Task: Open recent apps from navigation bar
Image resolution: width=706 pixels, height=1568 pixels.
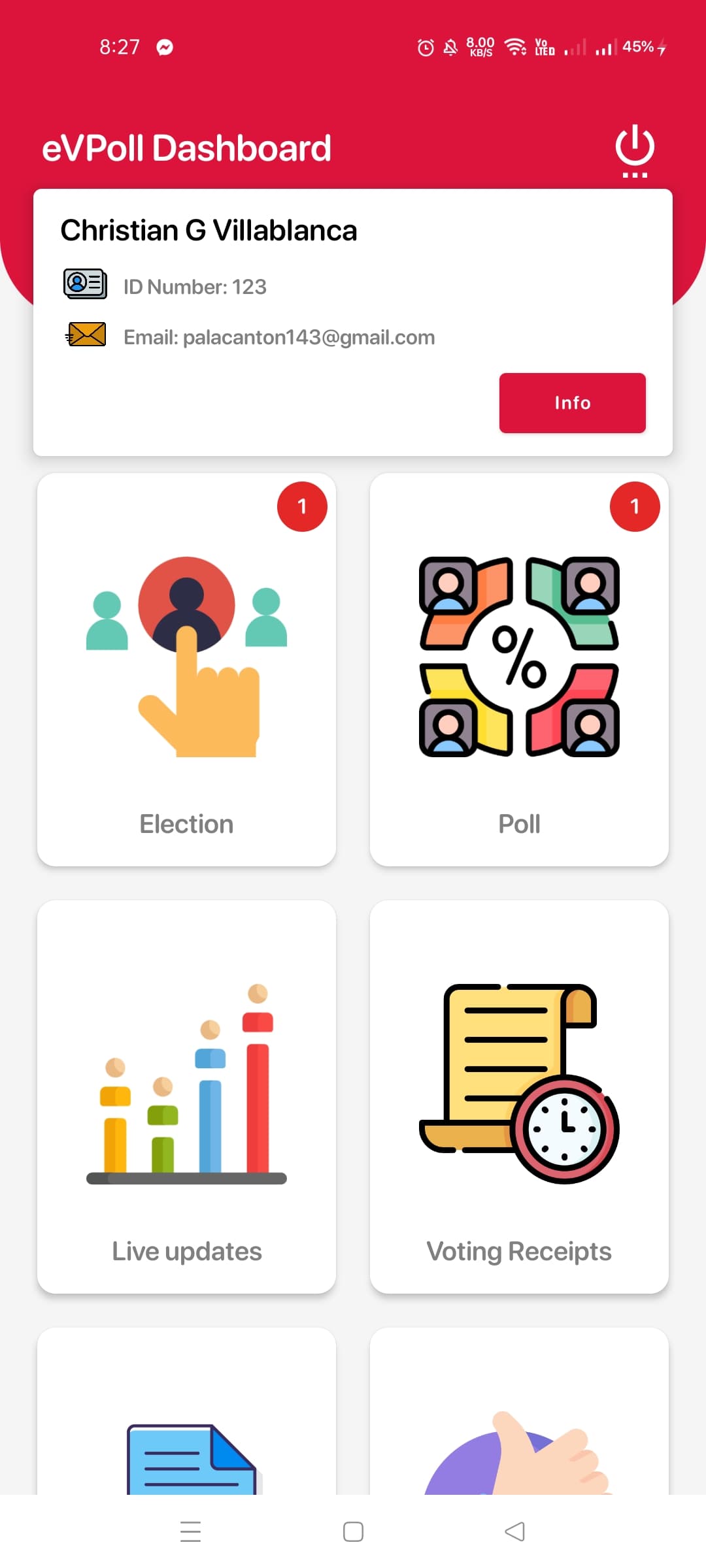Action: pyautogui.click(x=190, y=1531)
